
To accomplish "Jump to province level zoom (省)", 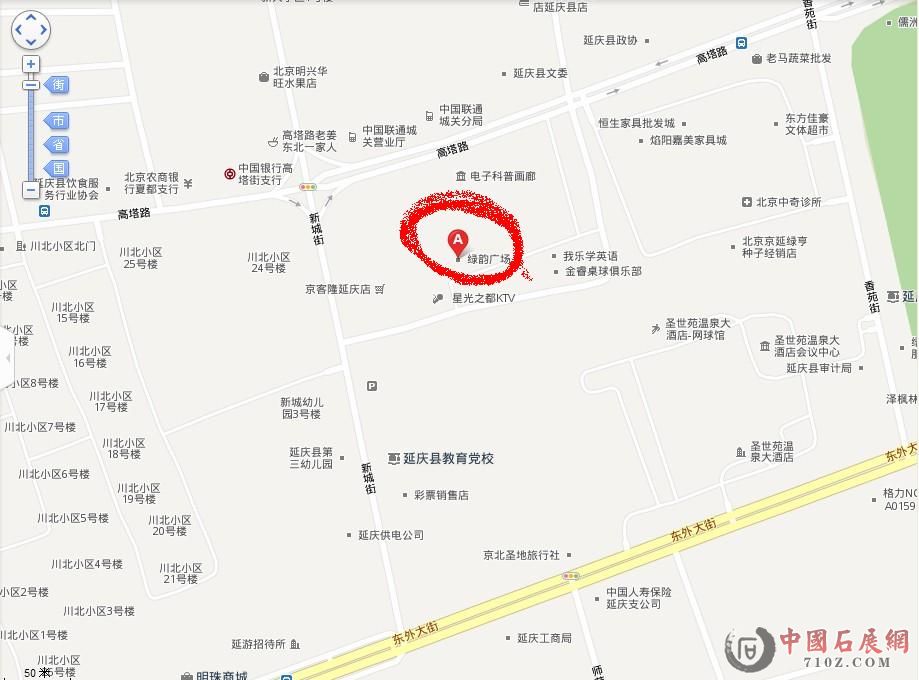I will click(57, 145).
